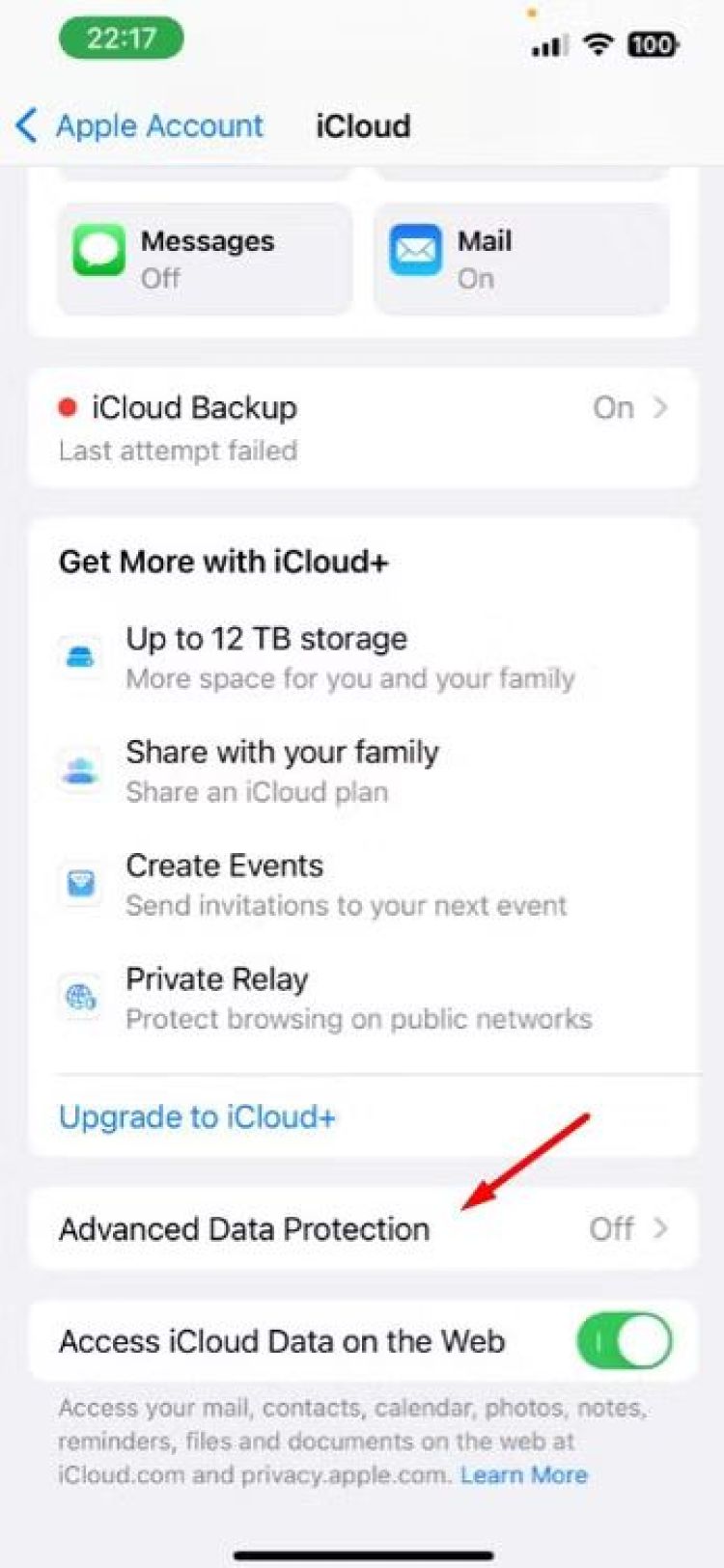The image size is (724, 1568).
Task: Open Advanced Data Protection
Action: click(x=362, y=1228)
